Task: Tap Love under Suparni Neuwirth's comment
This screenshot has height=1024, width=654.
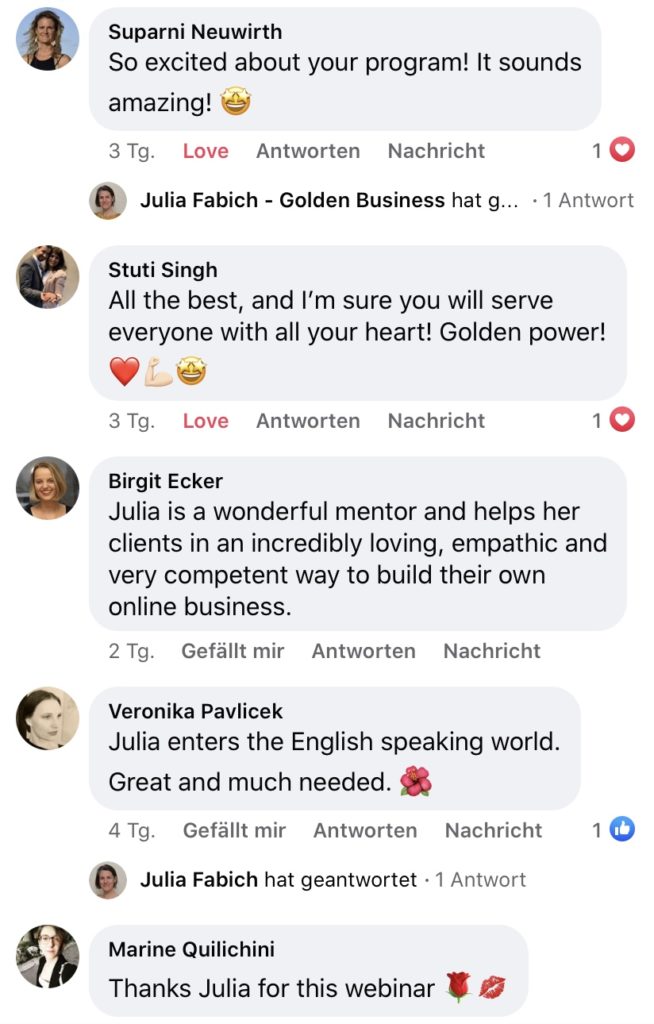Action: 205,151
